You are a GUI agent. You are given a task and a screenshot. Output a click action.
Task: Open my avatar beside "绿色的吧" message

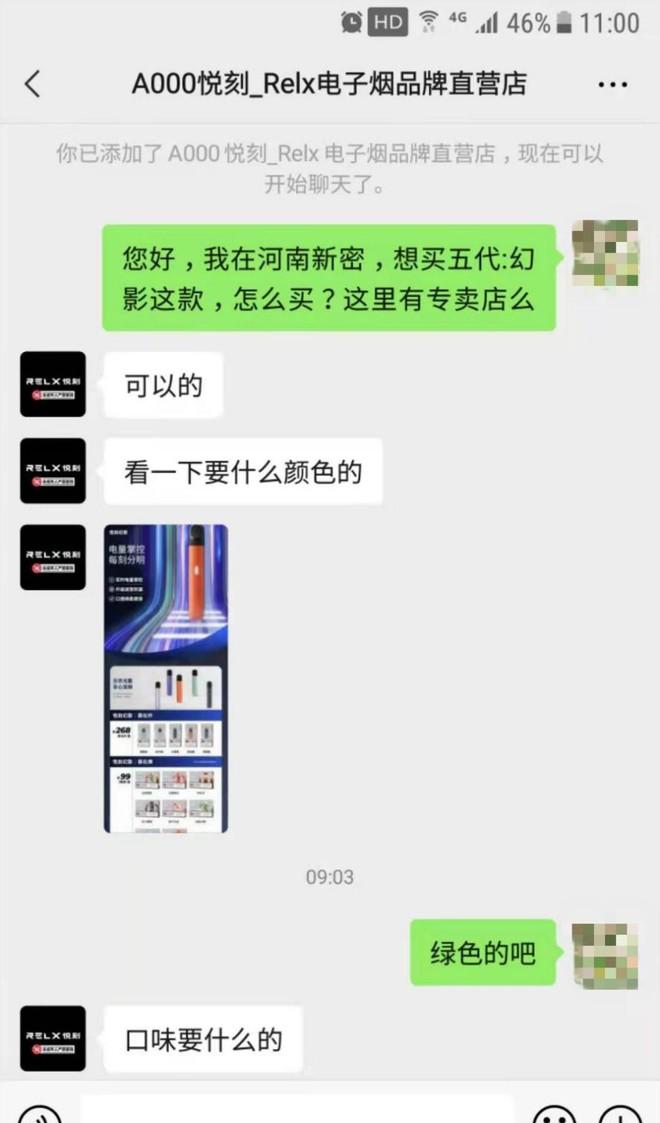[604, 953]
